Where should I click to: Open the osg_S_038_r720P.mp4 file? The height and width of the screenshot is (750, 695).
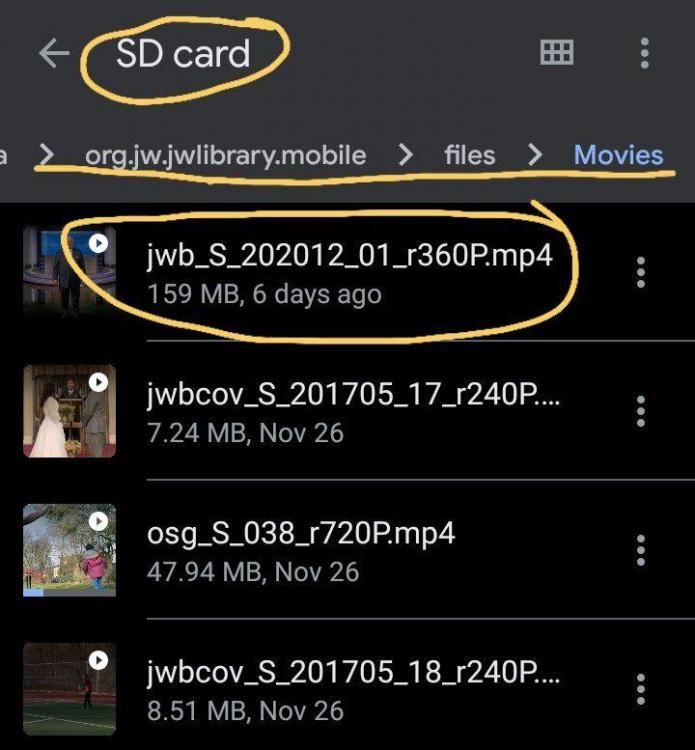click(x=300, y=534)
